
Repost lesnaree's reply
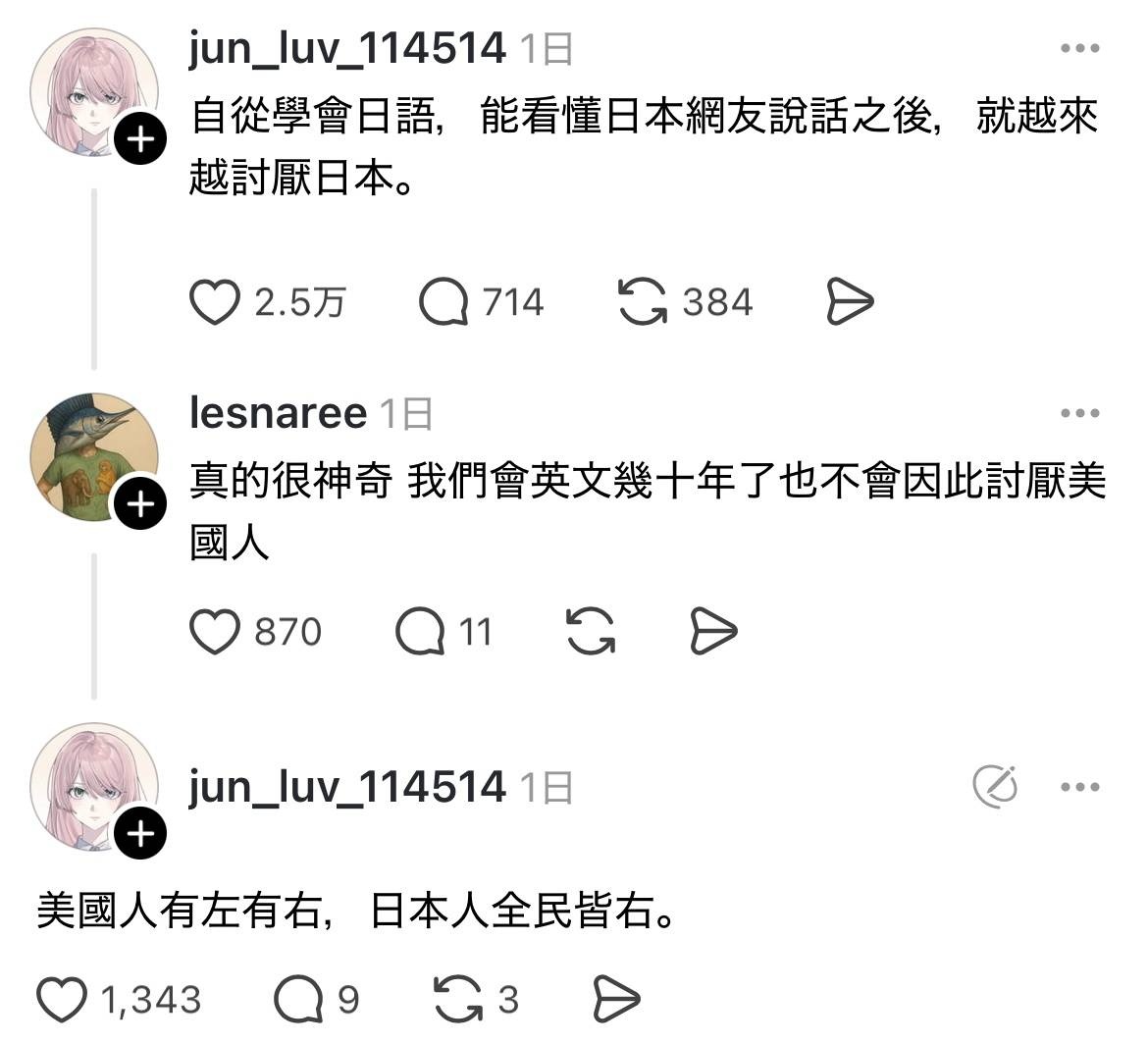coord(592,631)
